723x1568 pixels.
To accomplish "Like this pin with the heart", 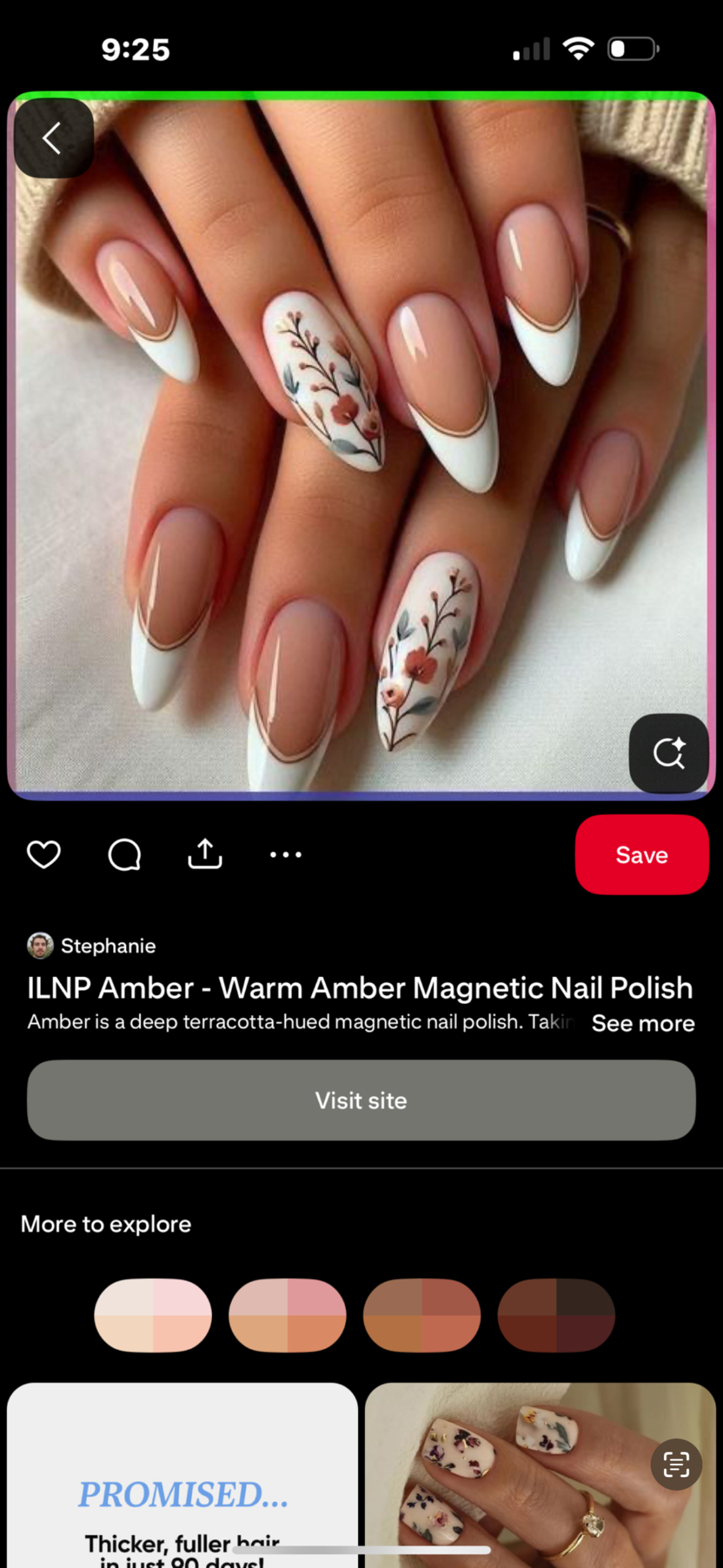I will click(43, 854).
